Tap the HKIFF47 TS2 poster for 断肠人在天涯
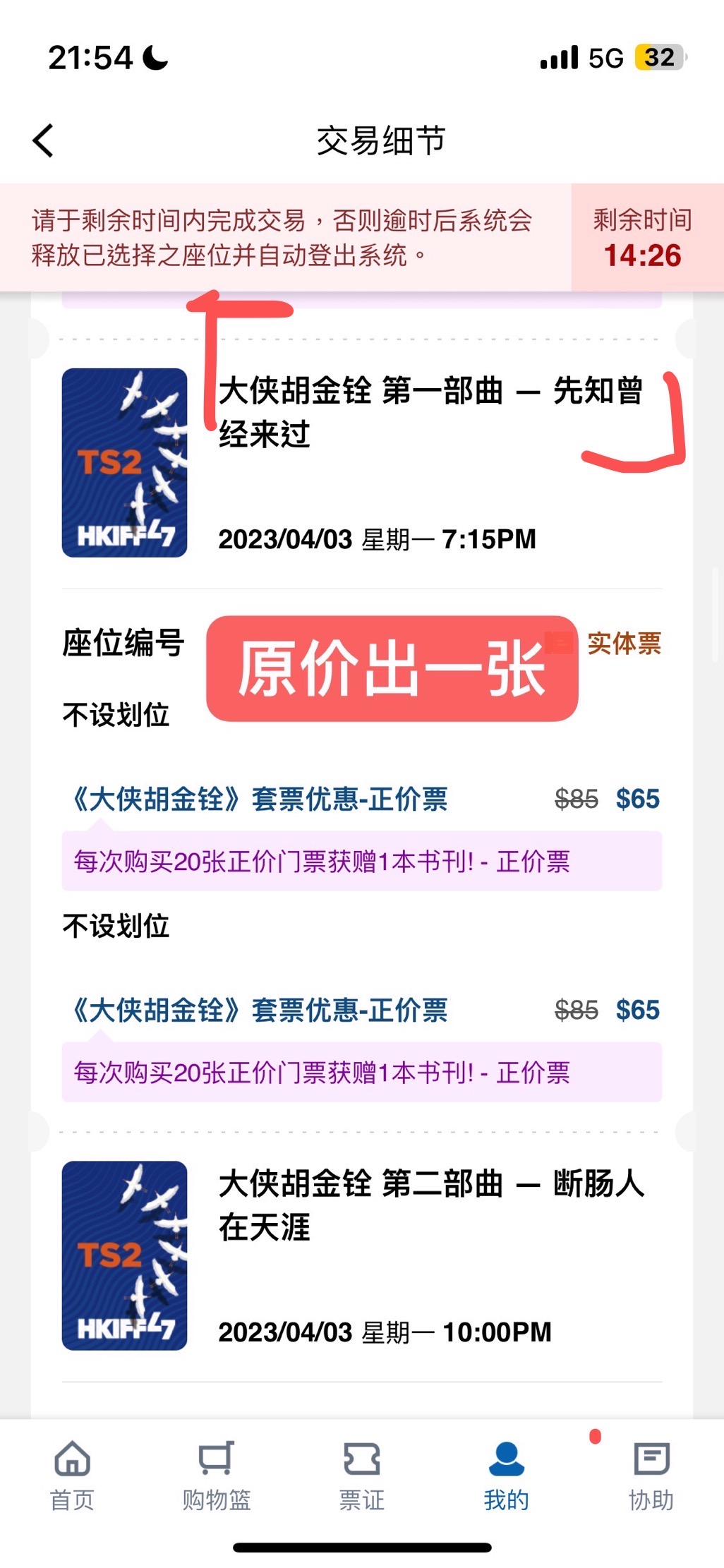This screenshot has height=1568, width=724. click(124, 1257)
